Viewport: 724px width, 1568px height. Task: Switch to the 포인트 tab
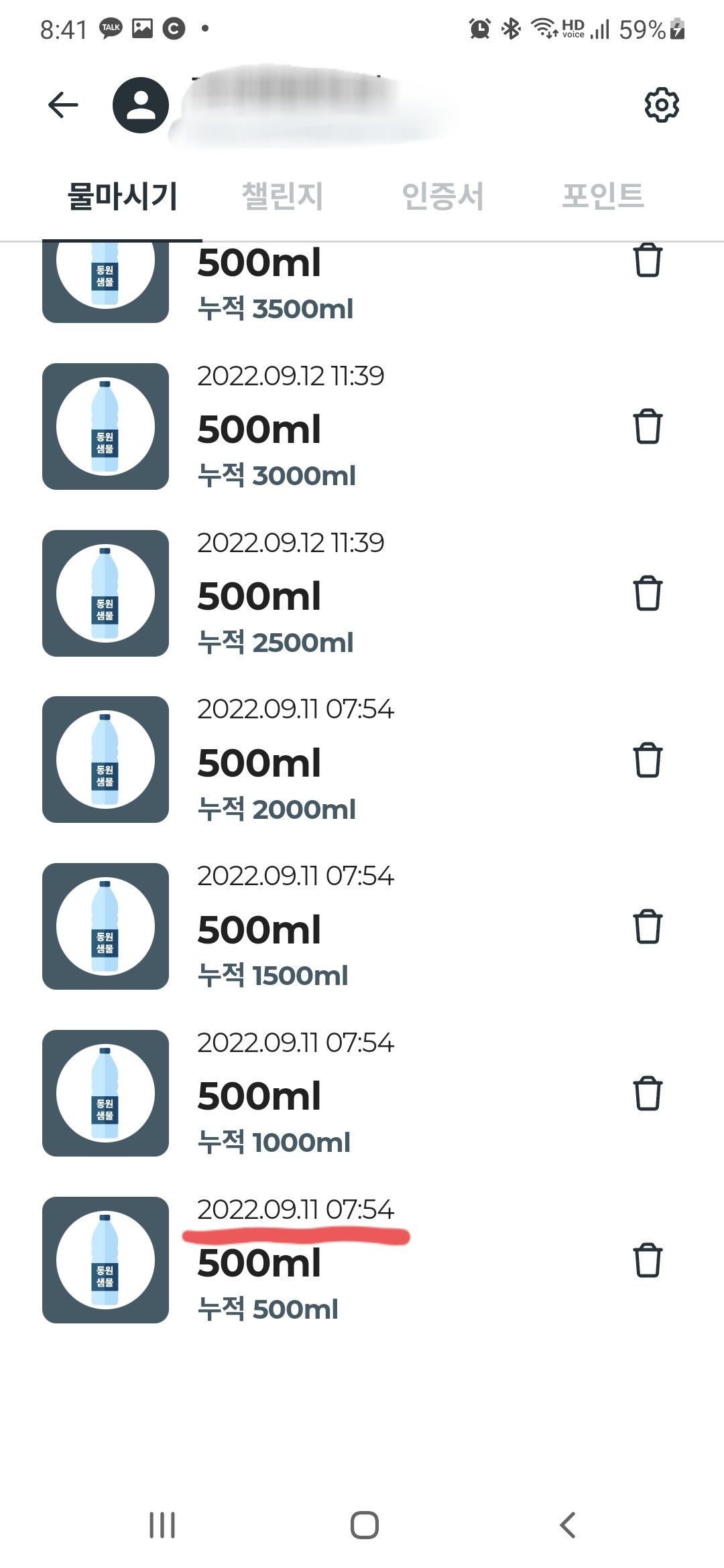pos(603,196)
